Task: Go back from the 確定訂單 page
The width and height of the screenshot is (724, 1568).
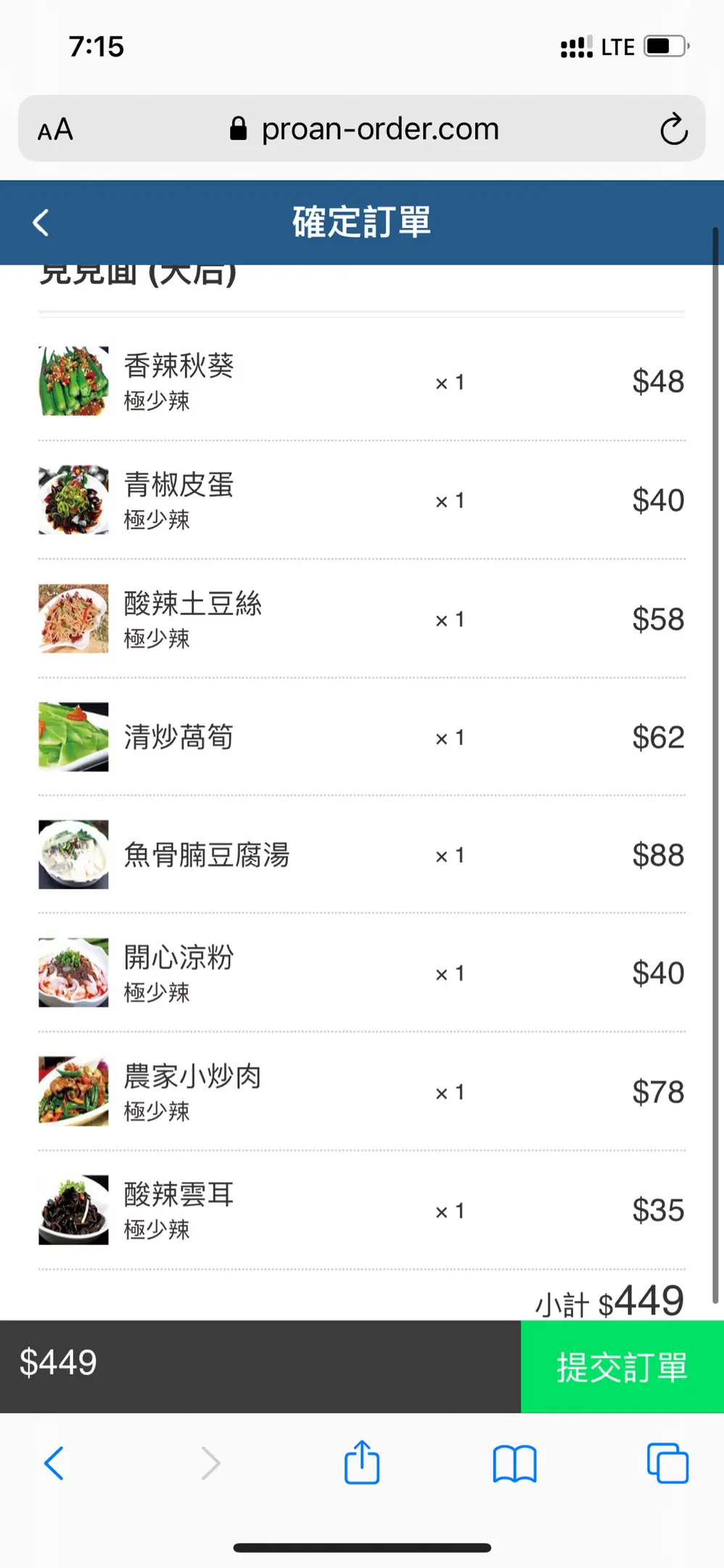Action: [41, 223]
